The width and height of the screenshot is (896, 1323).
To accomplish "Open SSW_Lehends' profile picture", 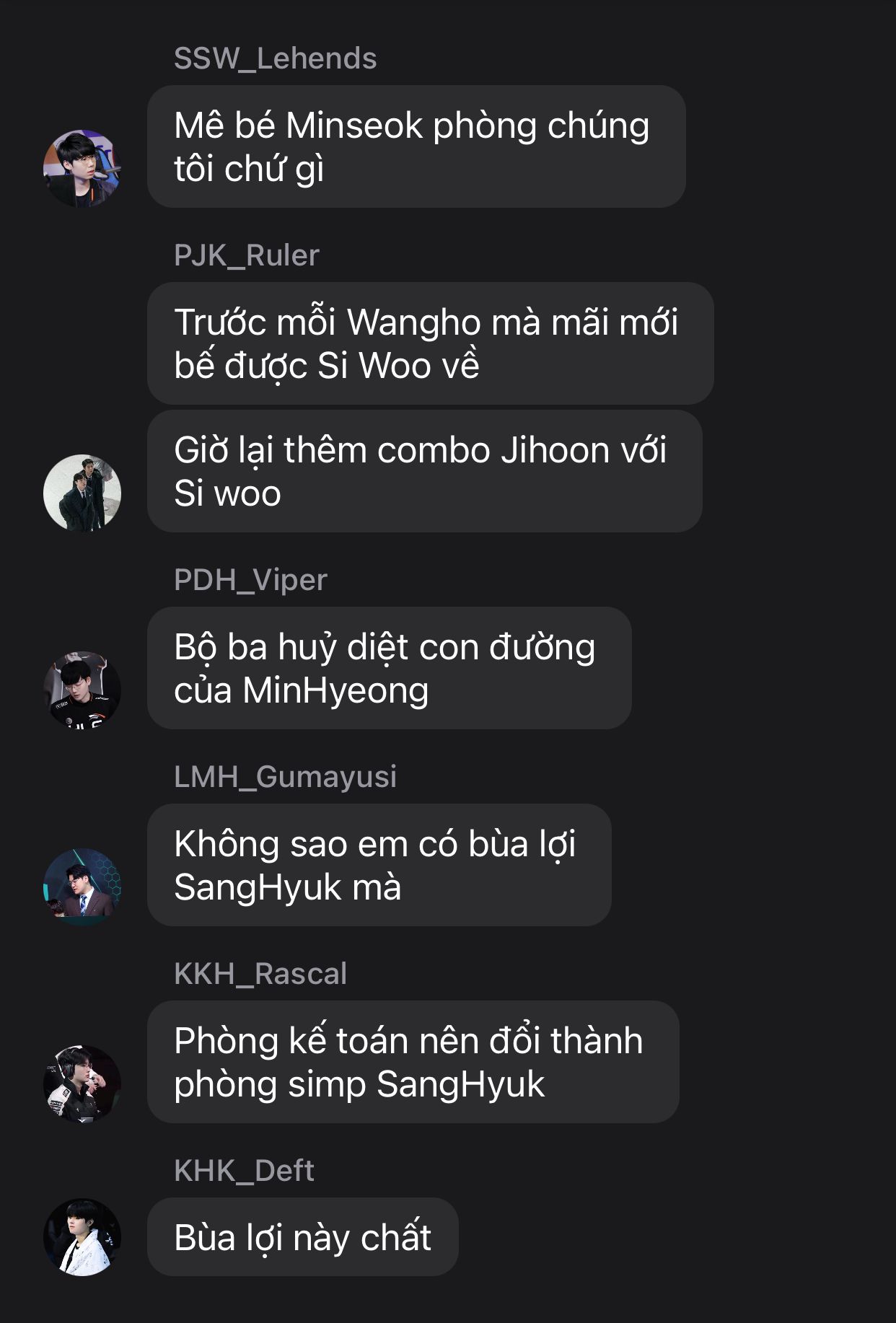I will tap(82, 169).
